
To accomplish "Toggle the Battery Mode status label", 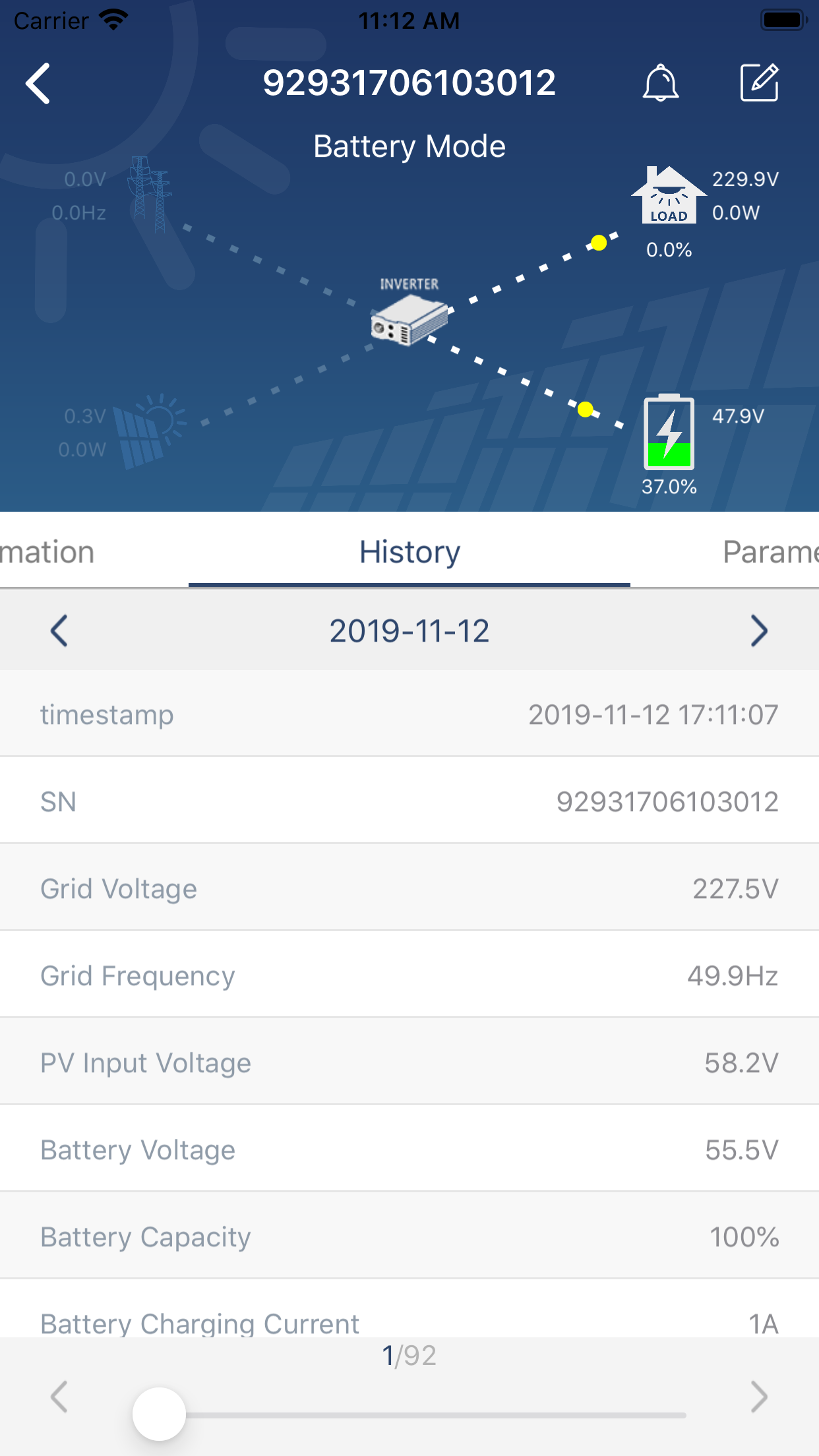I will tap(409, 145).
